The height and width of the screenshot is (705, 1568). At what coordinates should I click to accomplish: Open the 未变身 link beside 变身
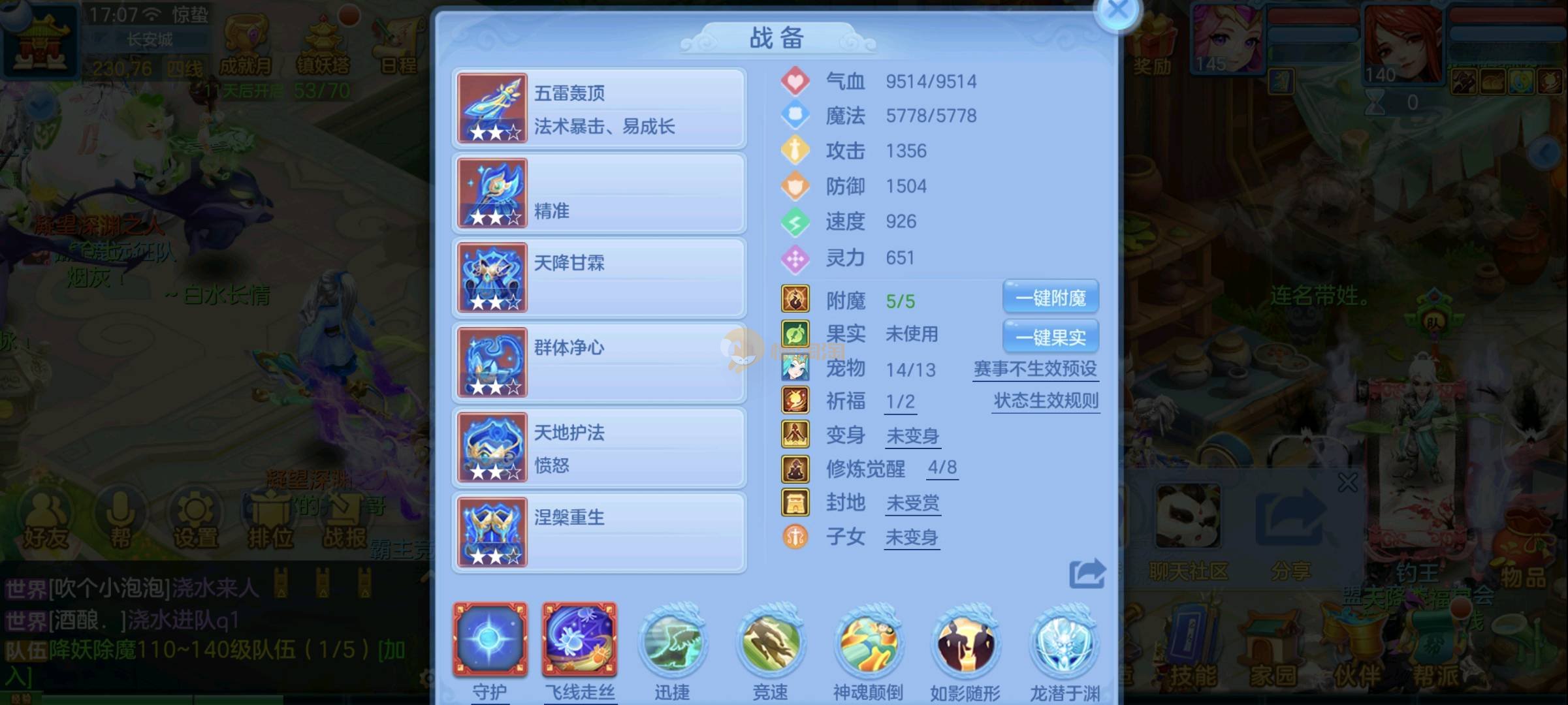912,435
